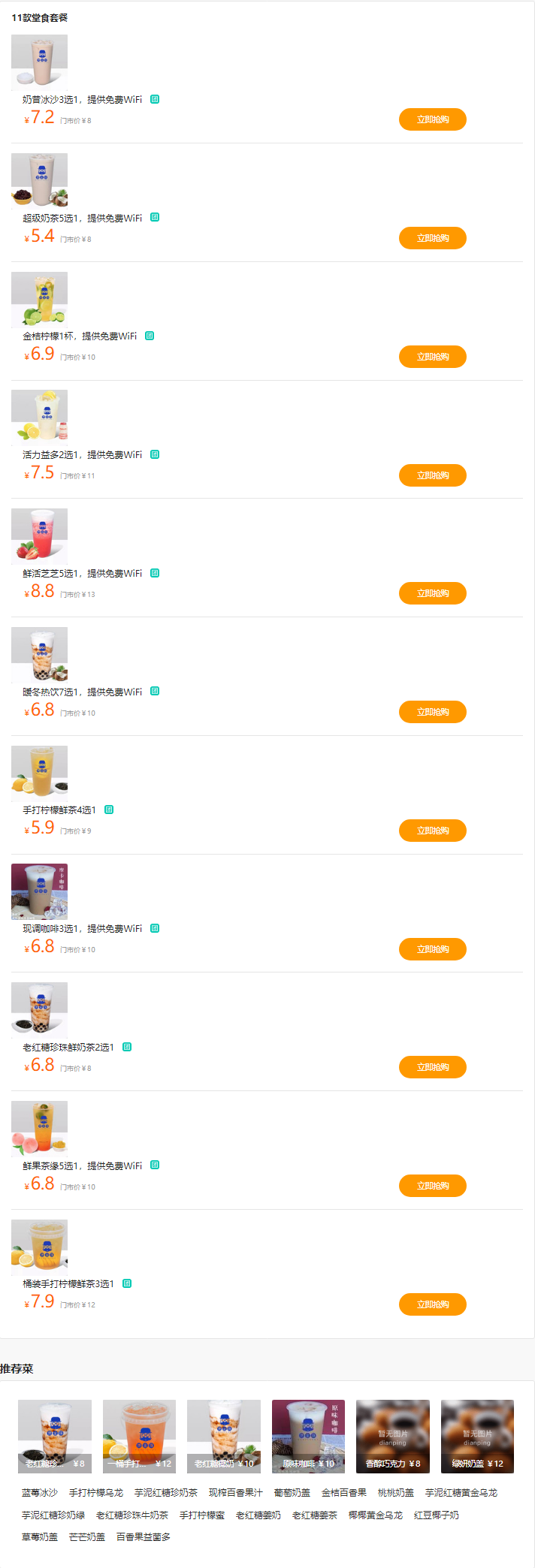
Task: Open the 原味咖啡 recommended dish tile
Action: (308, 1436)
